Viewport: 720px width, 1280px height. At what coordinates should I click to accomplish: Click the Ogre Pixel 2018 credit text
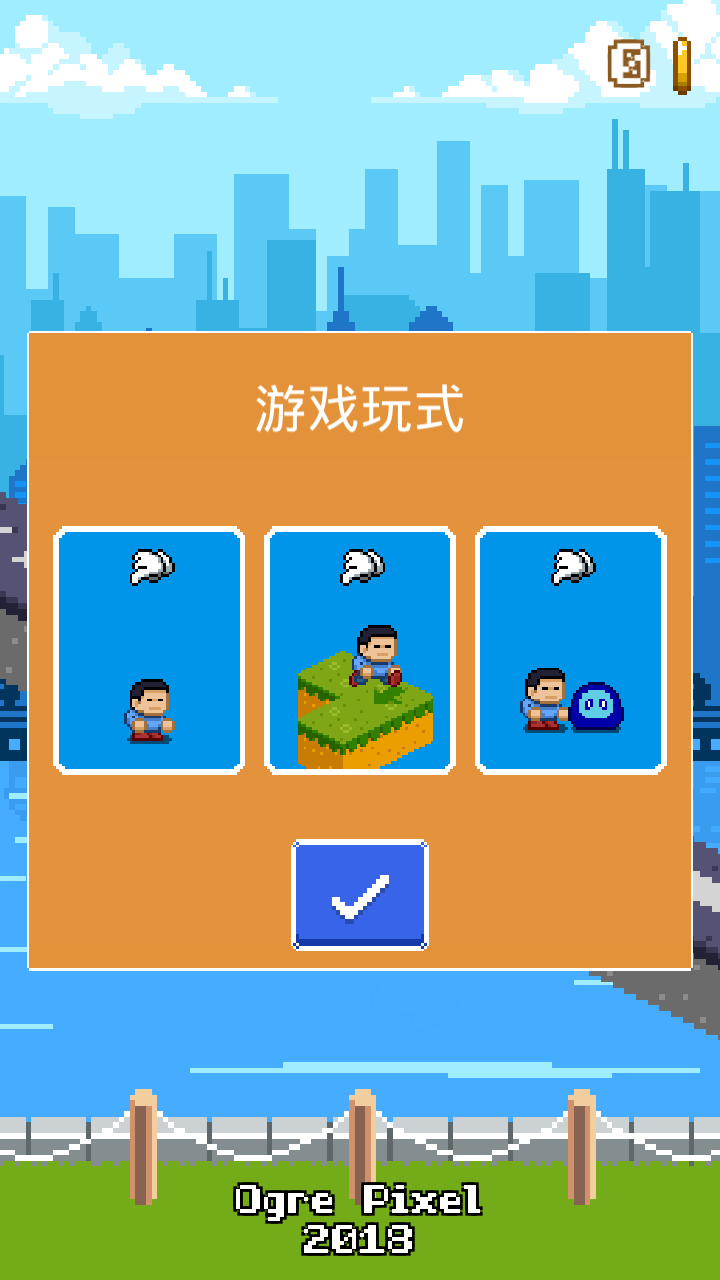click(x=360, y=1220)
